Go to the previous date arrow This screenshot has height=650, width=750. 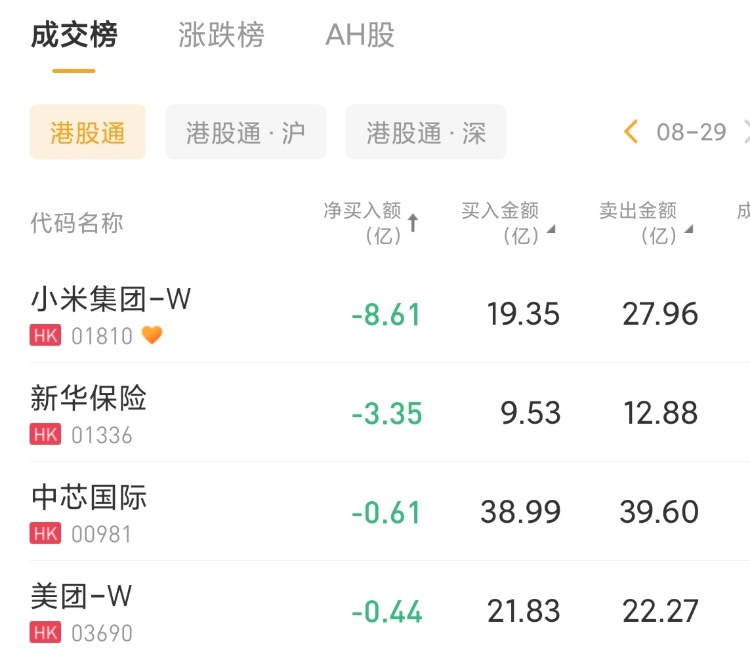pos(631,132)
